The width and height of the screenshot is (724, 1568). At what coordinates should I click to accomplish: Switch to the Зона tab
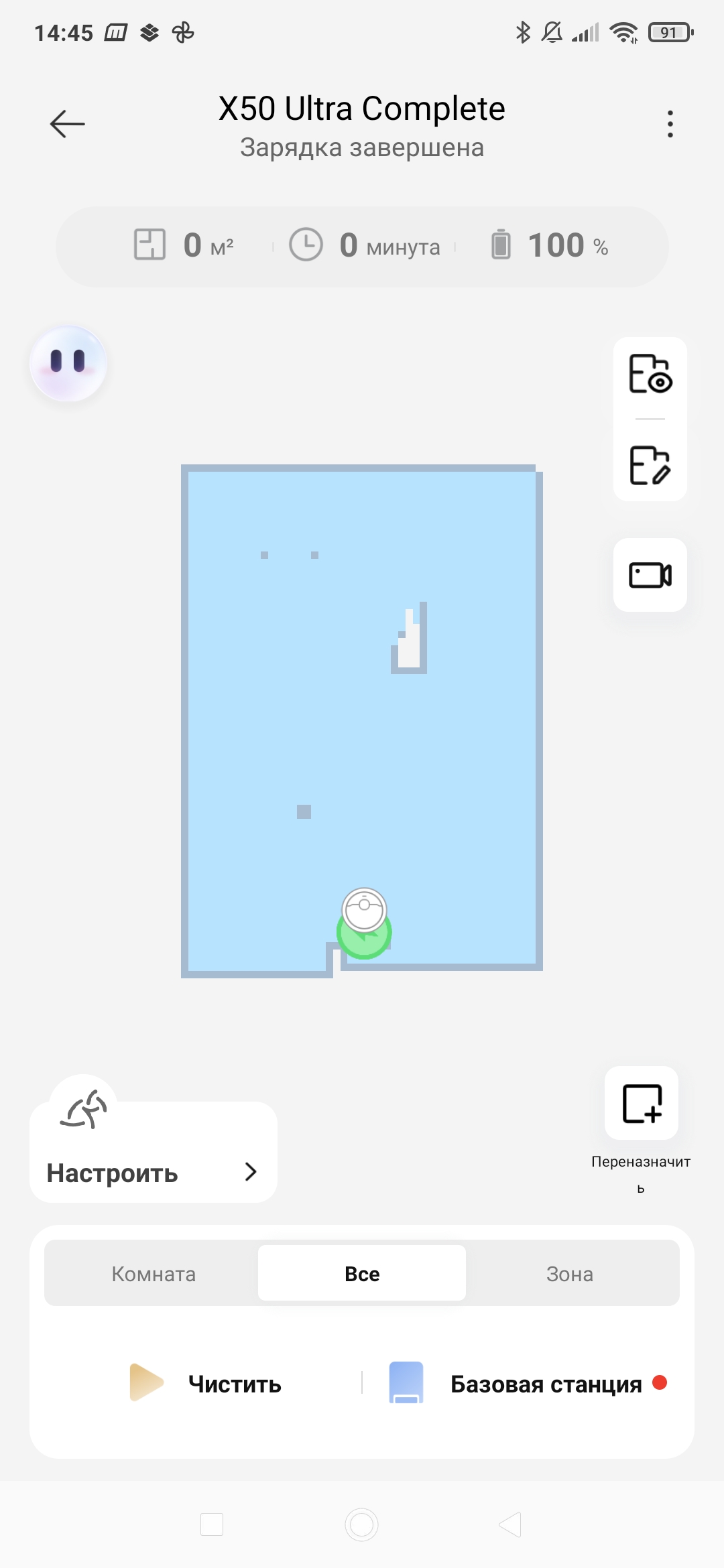570,1273
